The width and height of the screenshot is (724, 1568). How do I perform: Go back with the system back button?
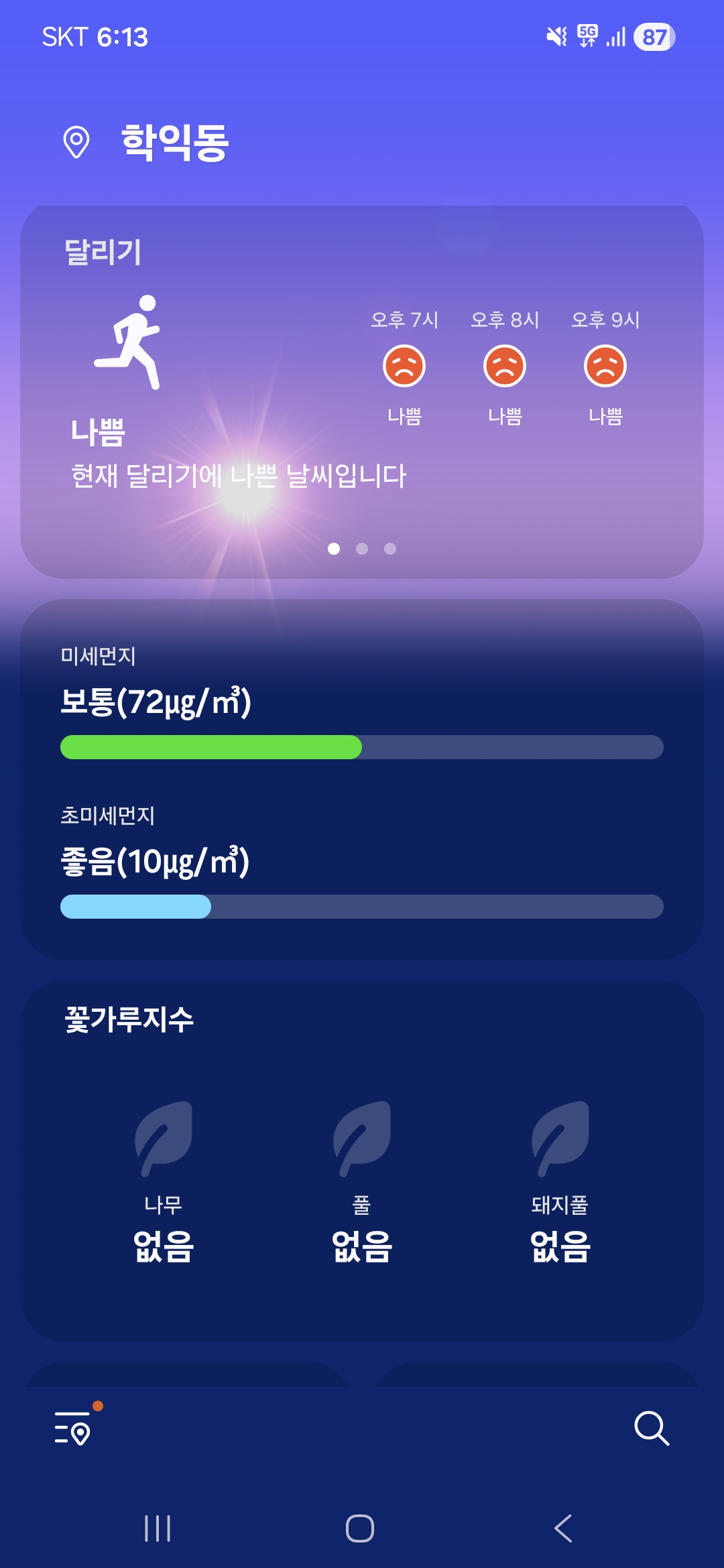click(x=563, y=1528)
